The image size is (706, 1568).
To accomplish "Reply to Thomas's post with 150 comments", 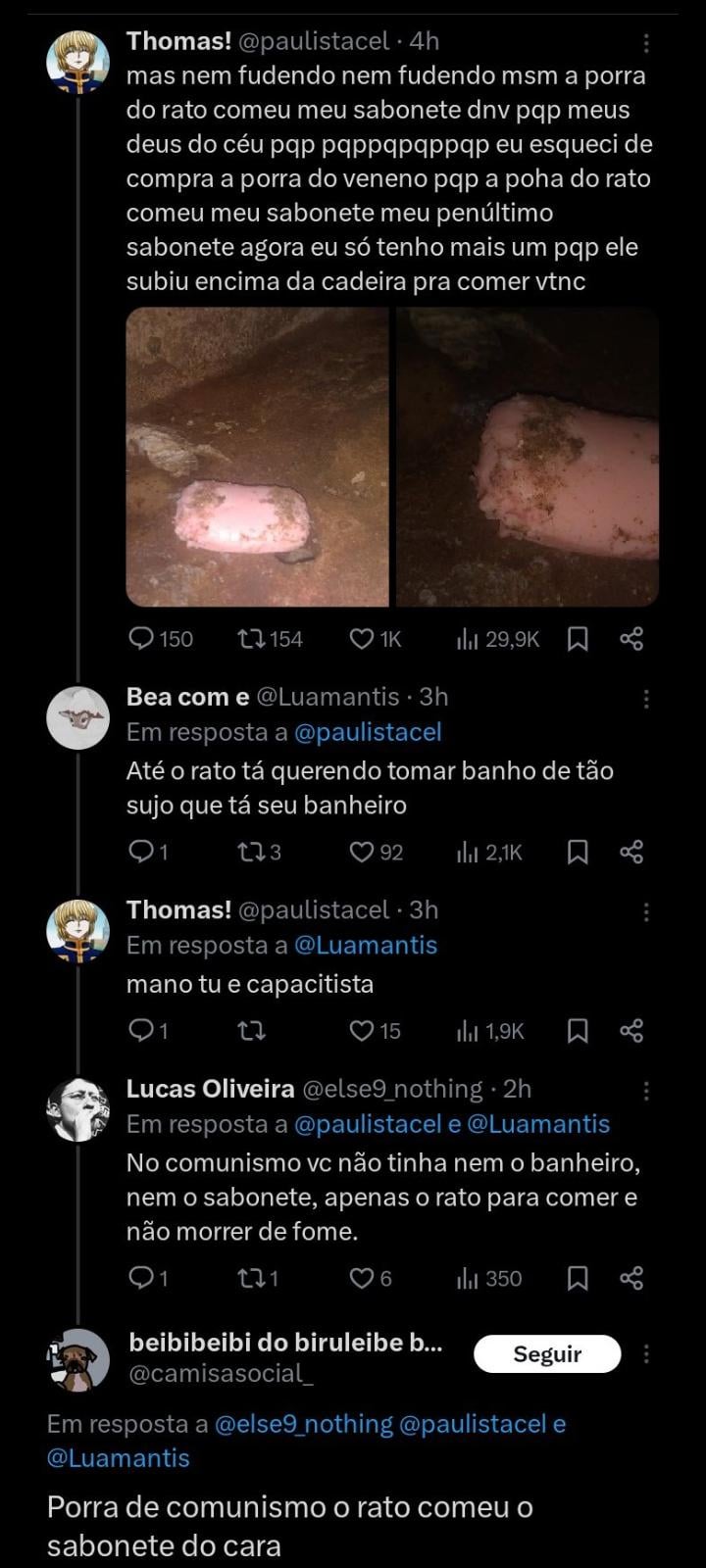I will point(142,639).
